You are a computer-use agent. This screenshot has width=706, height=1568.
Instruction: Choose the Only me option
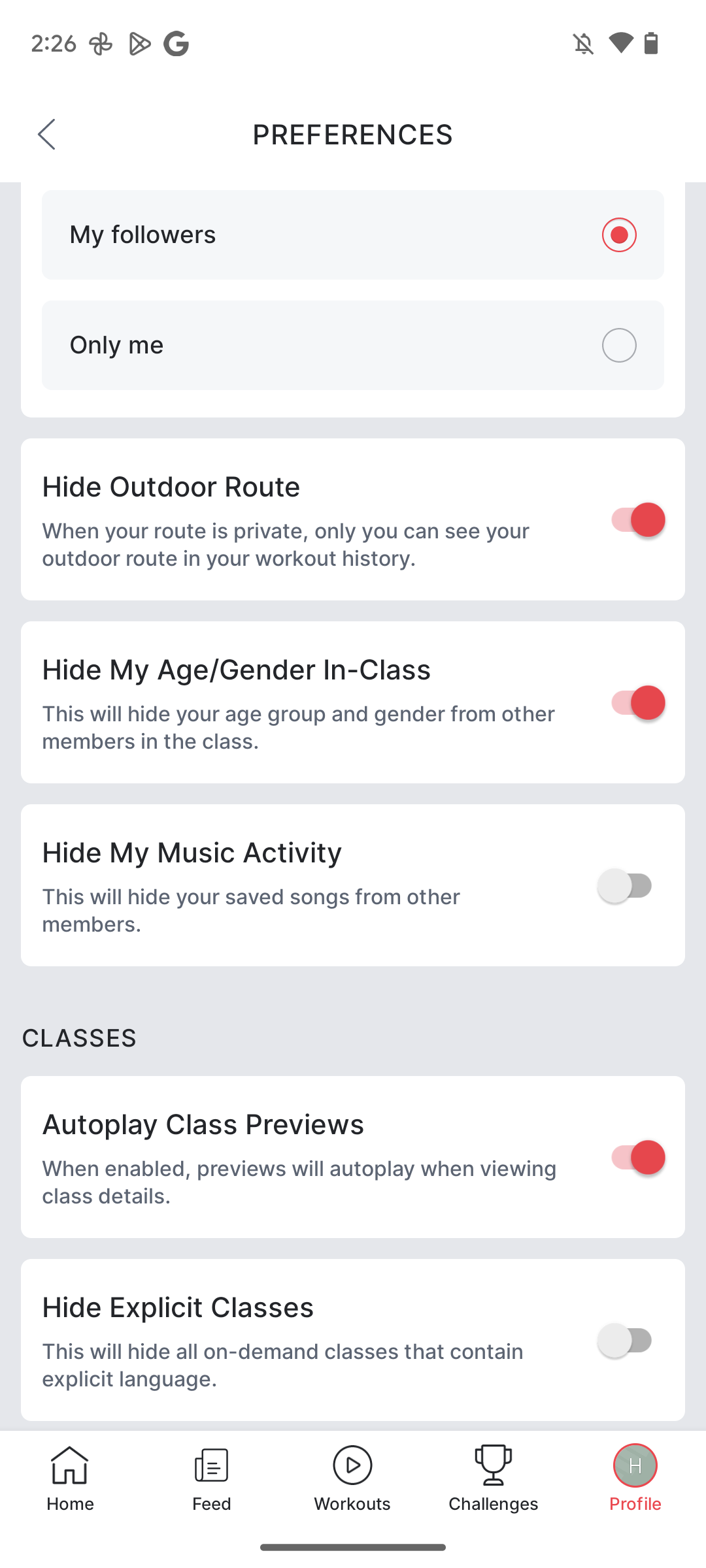coord(618,345)
